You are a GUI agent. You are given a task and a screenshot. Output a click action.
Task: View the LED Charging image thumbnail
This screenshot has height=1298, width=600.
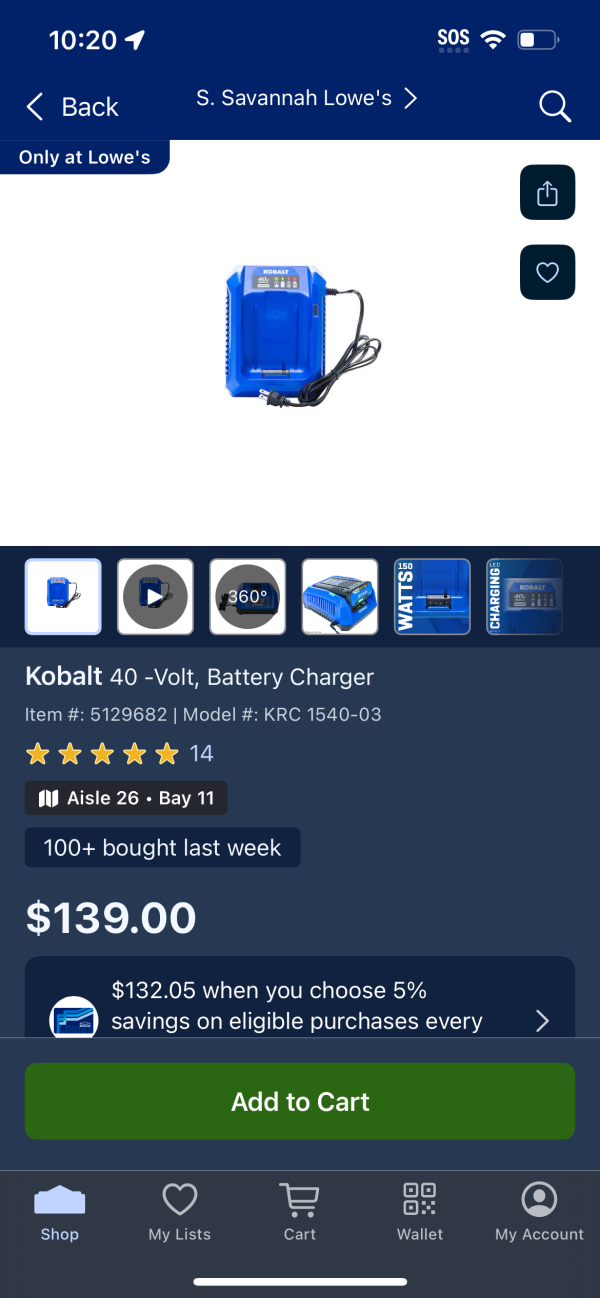point(524,596)
